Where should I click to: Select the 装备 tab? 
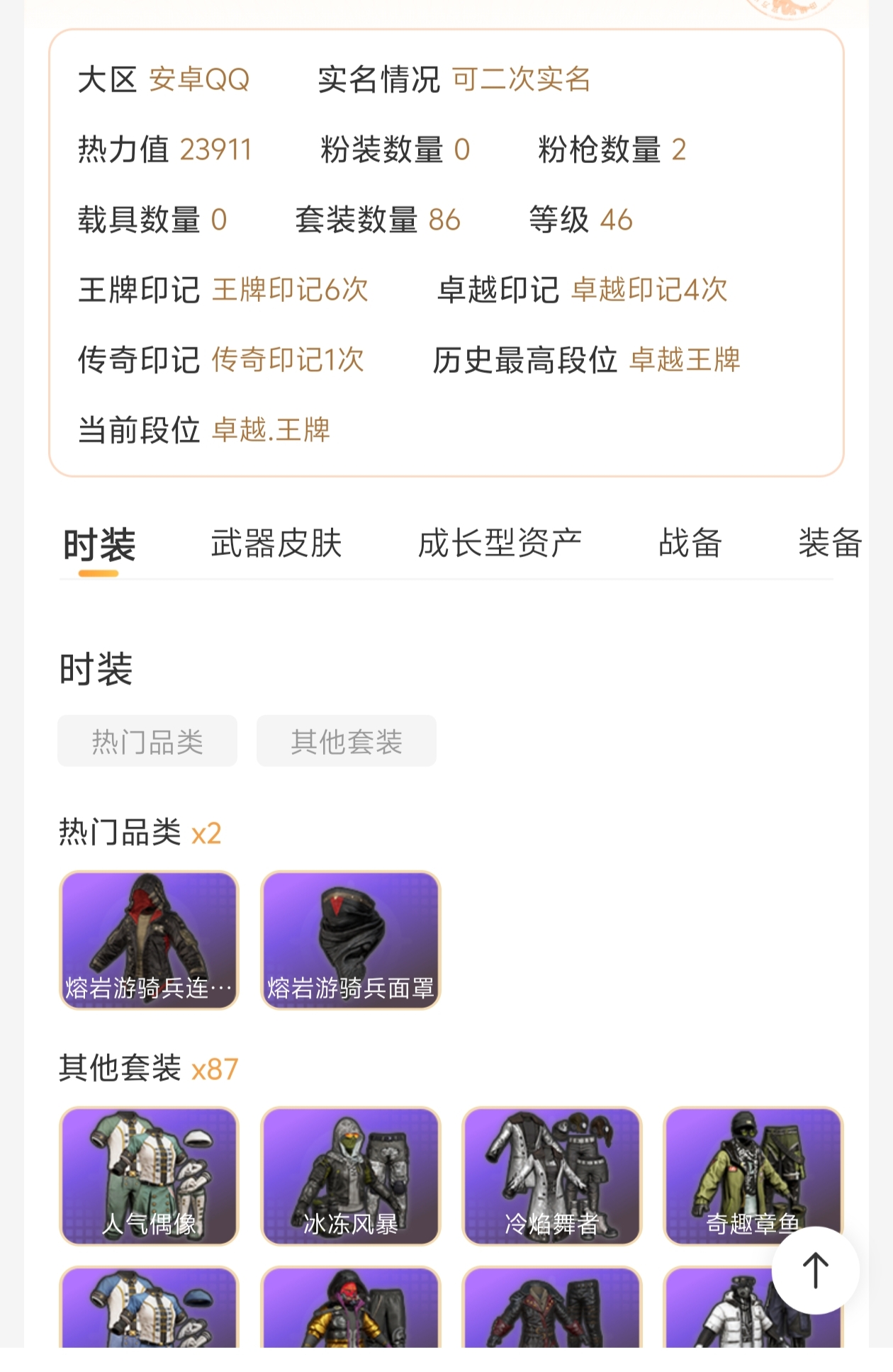coord(829,544)
